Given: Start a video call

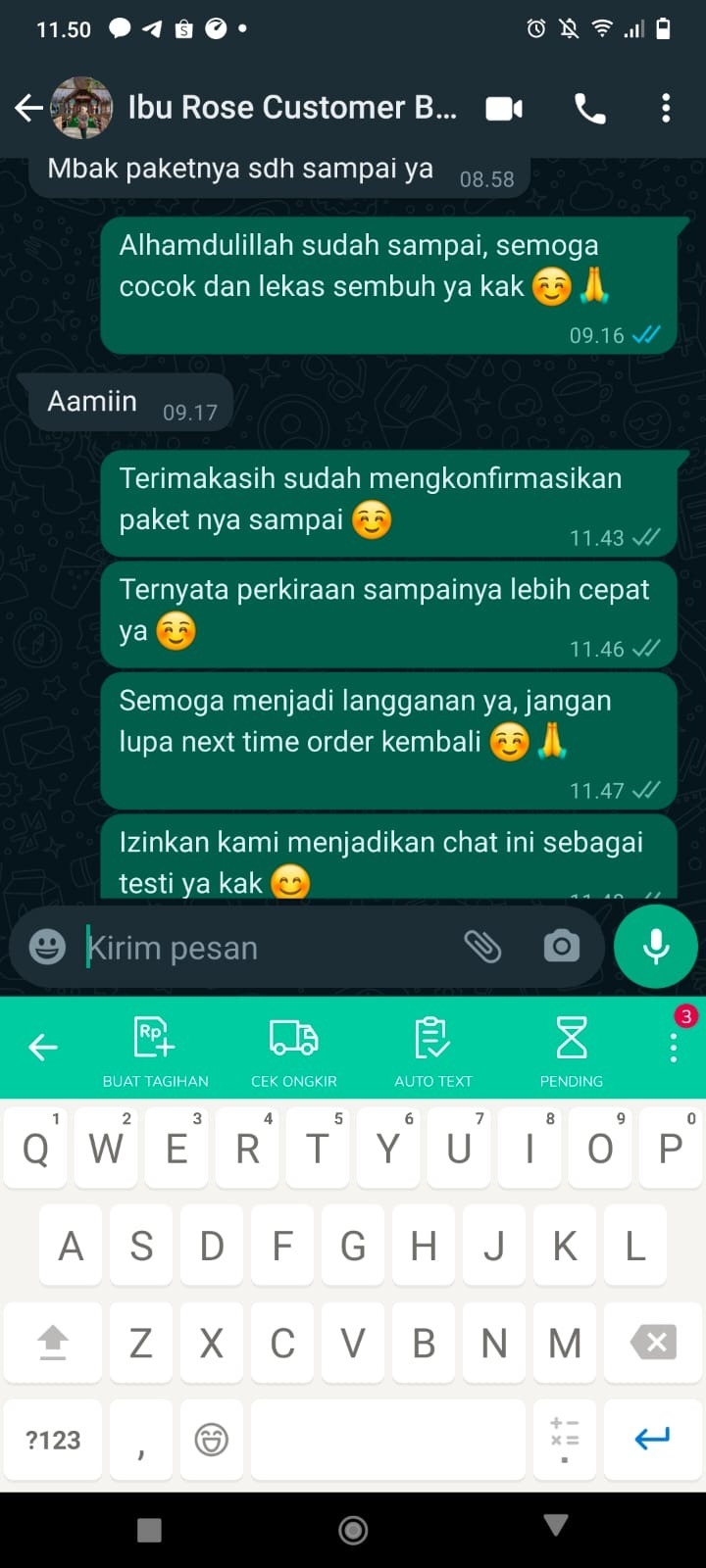Looking at the screenshot, I should (504, 108).
